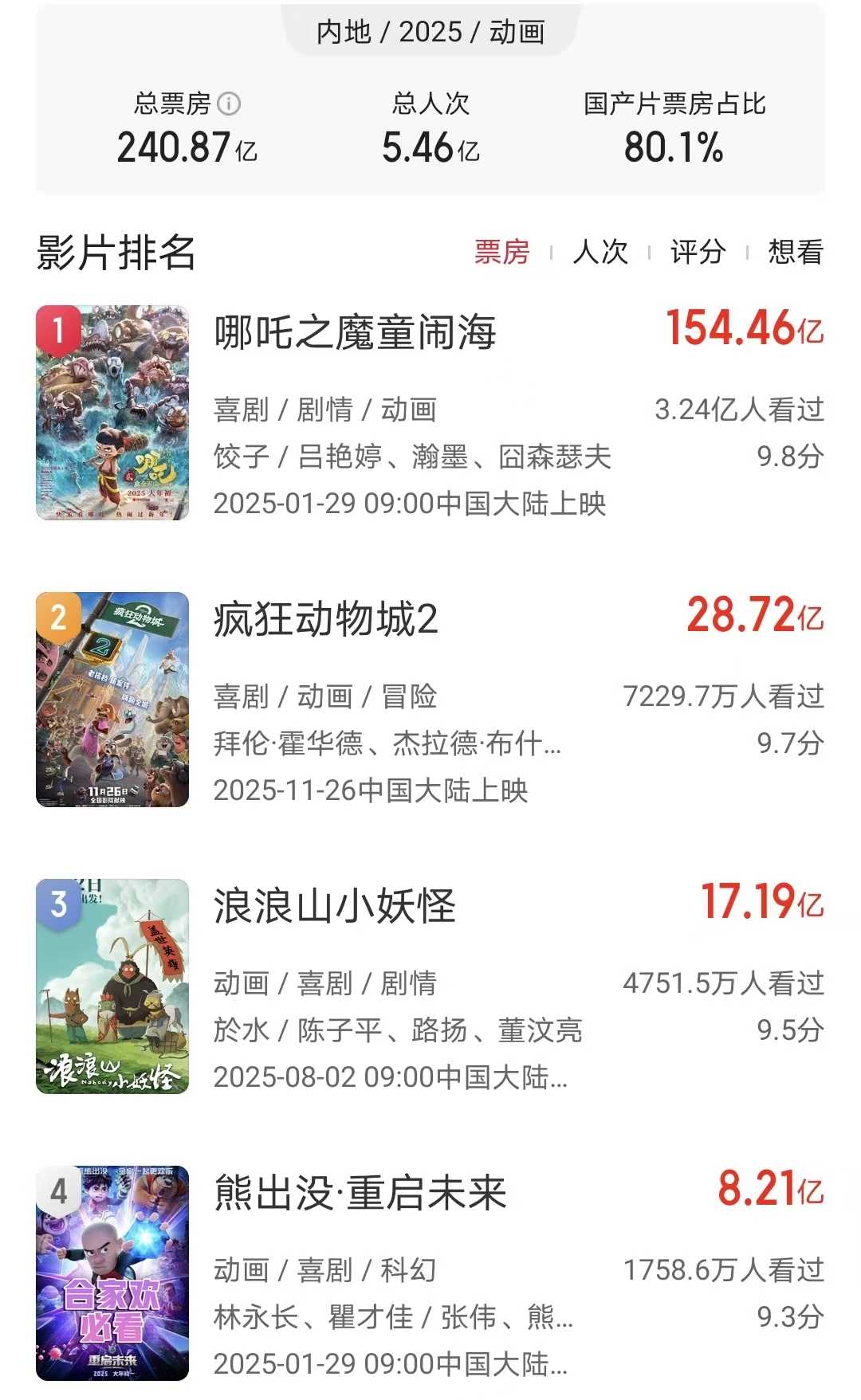This screenshot has width=861, height=1400.
Task: Show info about 总票房
Action: coord(229,104)
